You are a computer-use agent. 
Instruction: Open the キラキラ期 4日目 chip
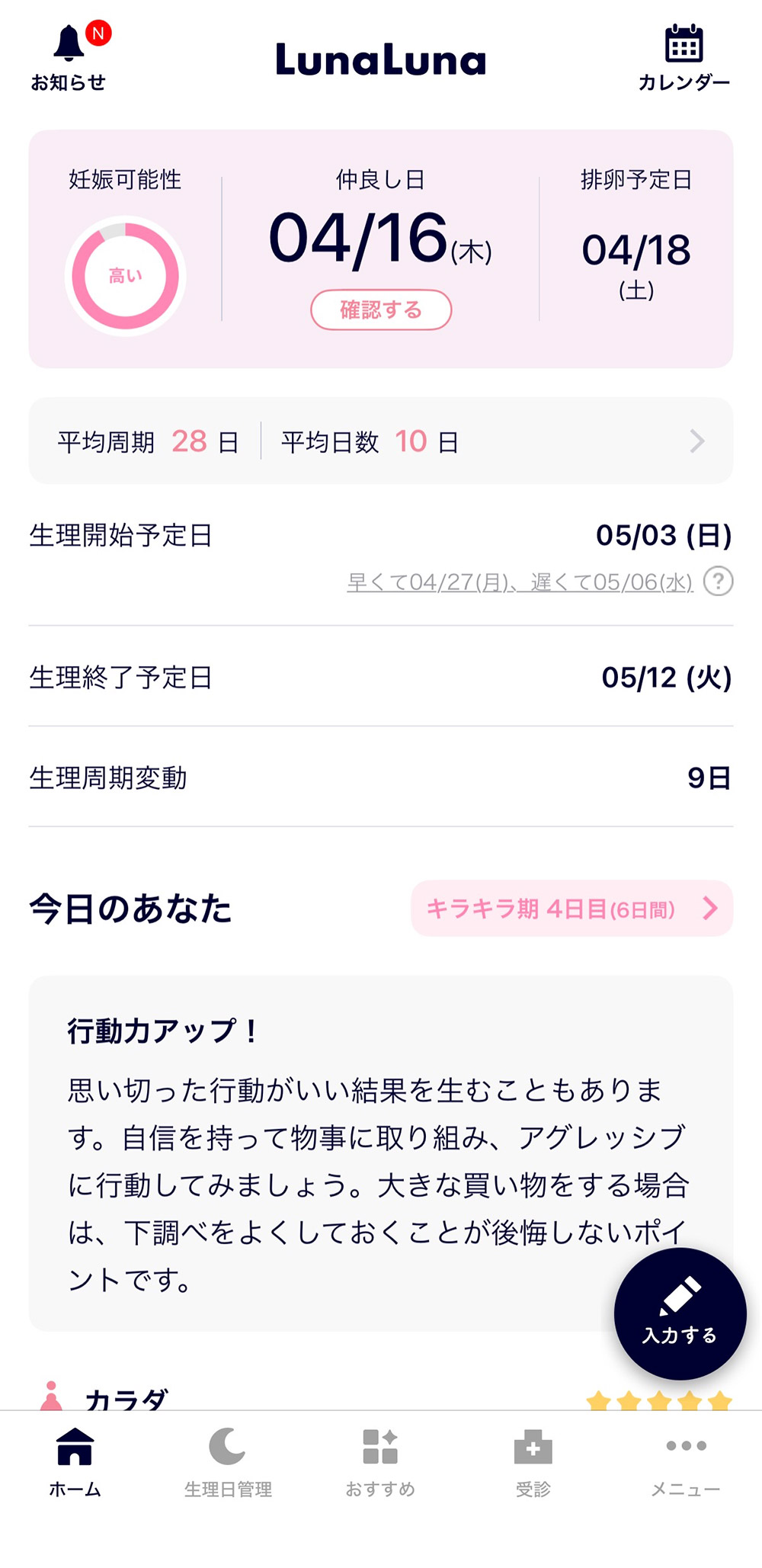tap(571, 909)
